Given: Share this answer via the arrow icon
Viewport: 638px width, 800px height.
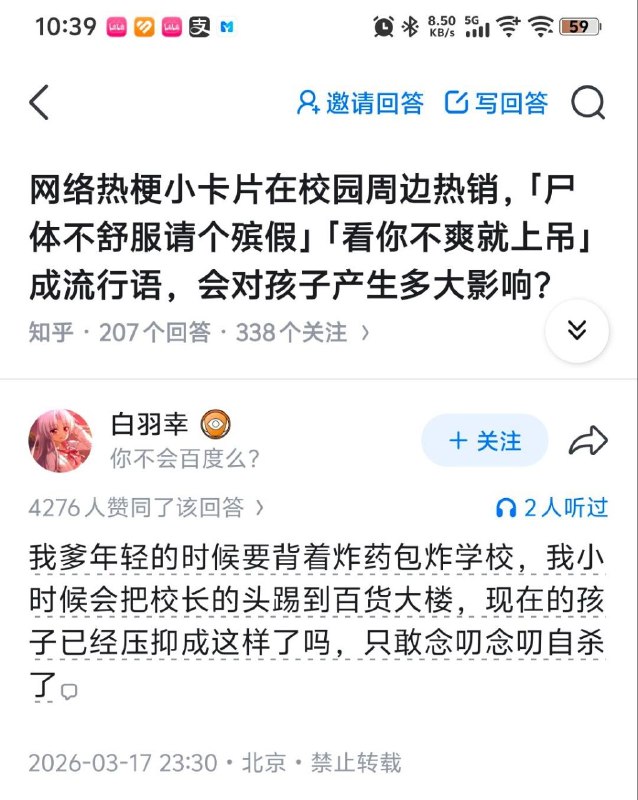Looking at the screenshot, I should [588, 441].
